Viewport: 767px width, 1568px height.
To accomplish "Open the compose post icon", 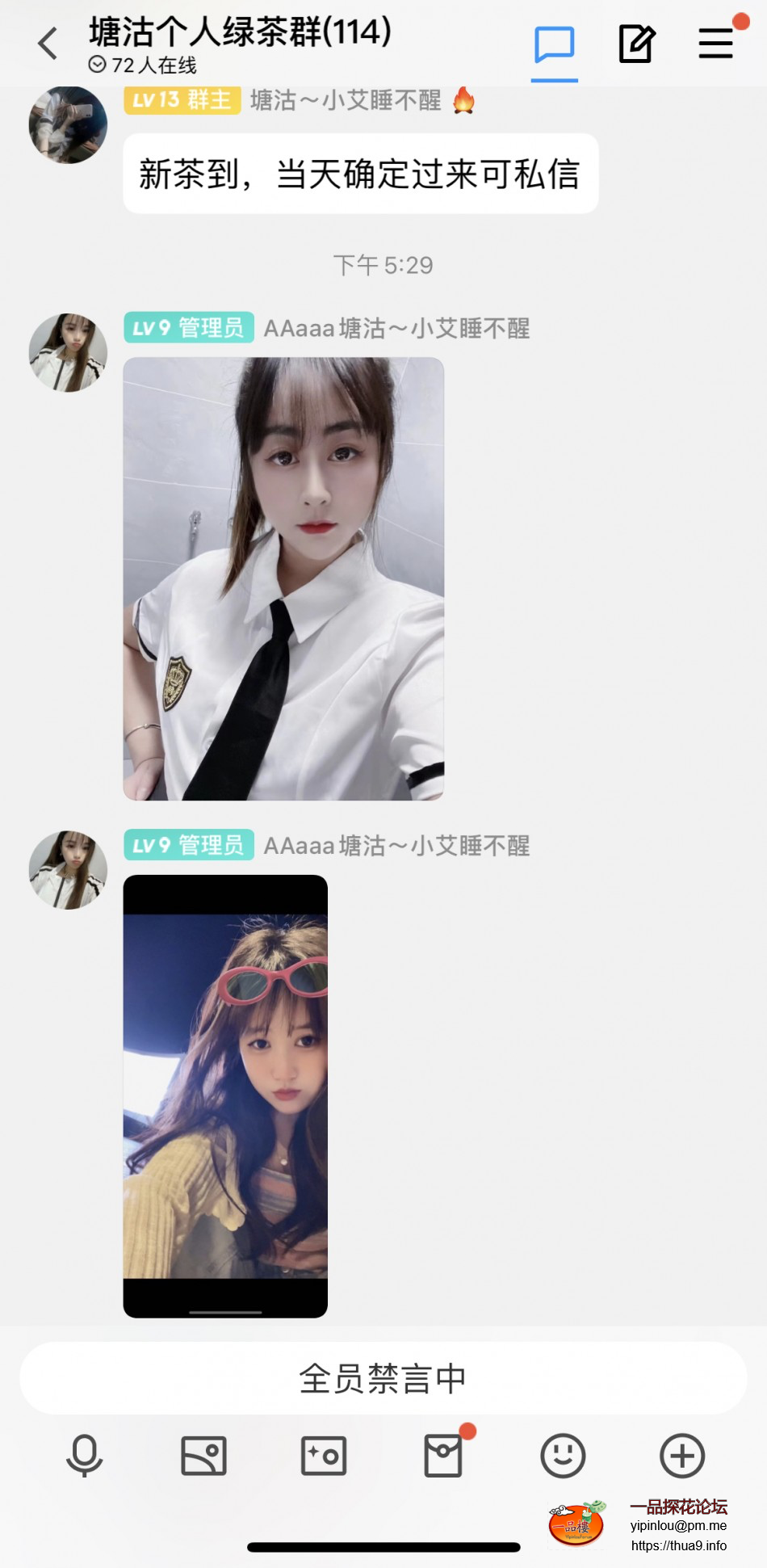I will (636, 44).
